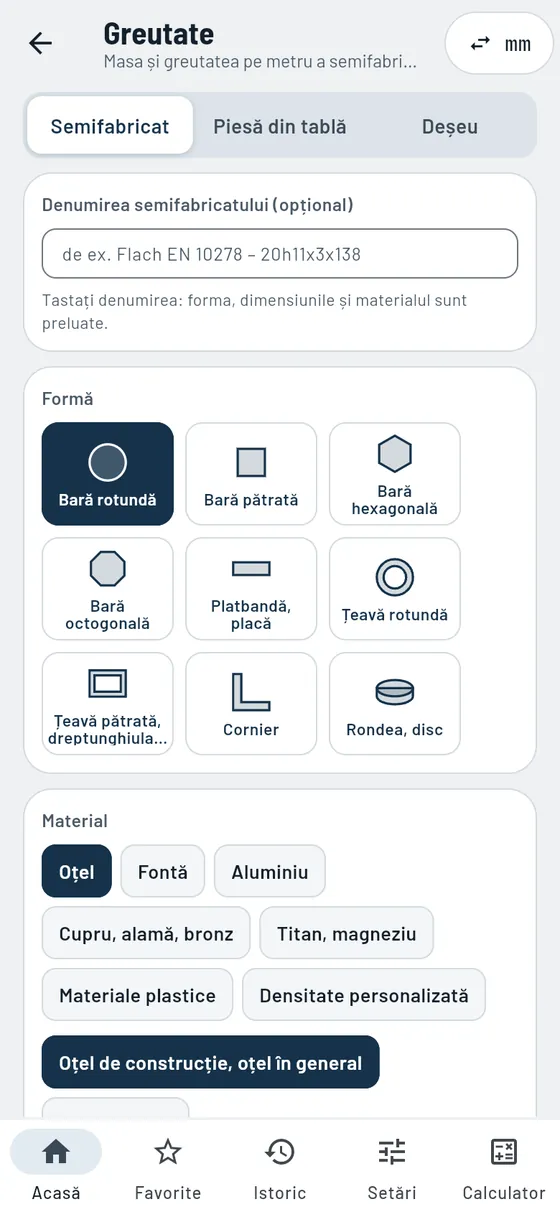Open the Deșeu tab
560x1212 pixels.
(450, 126)
